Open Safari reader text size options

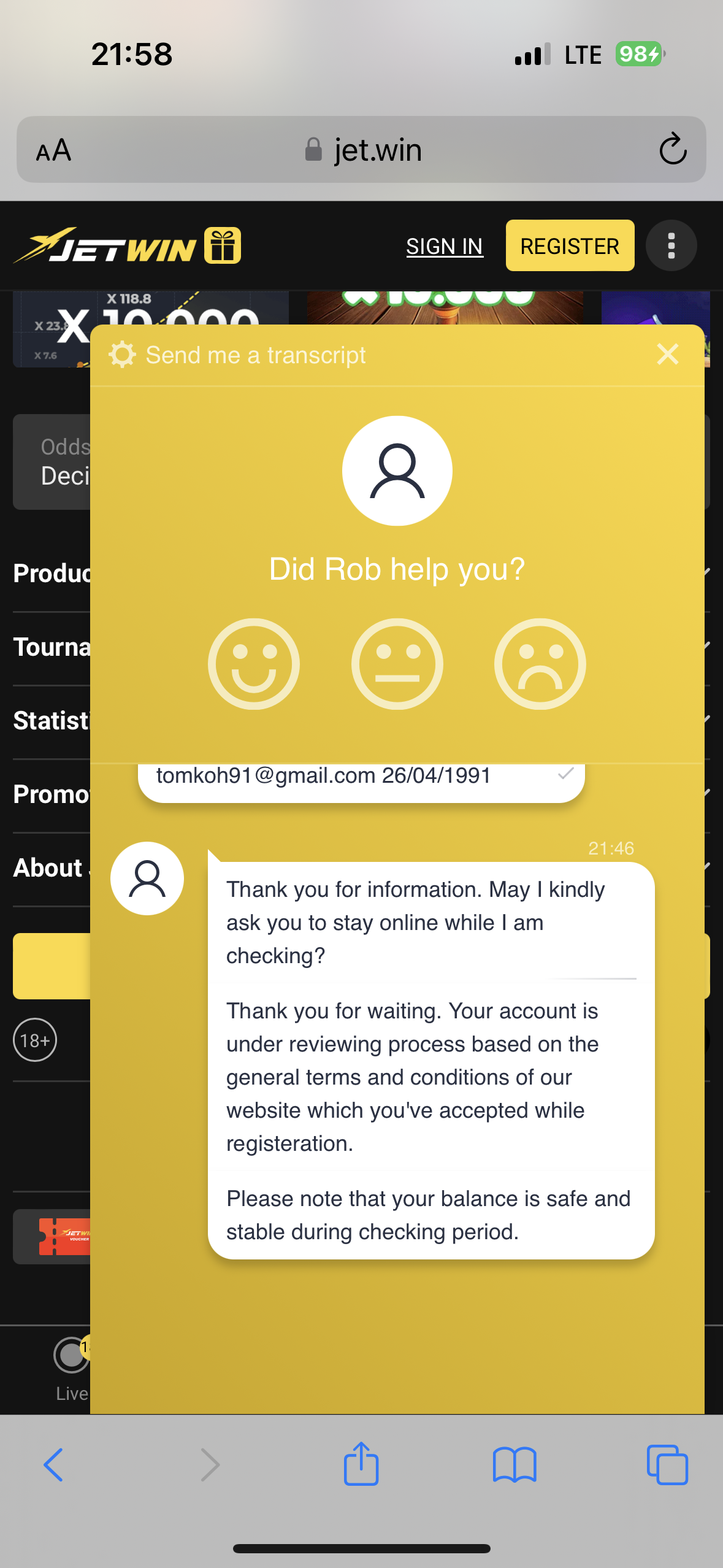[54, 150]
